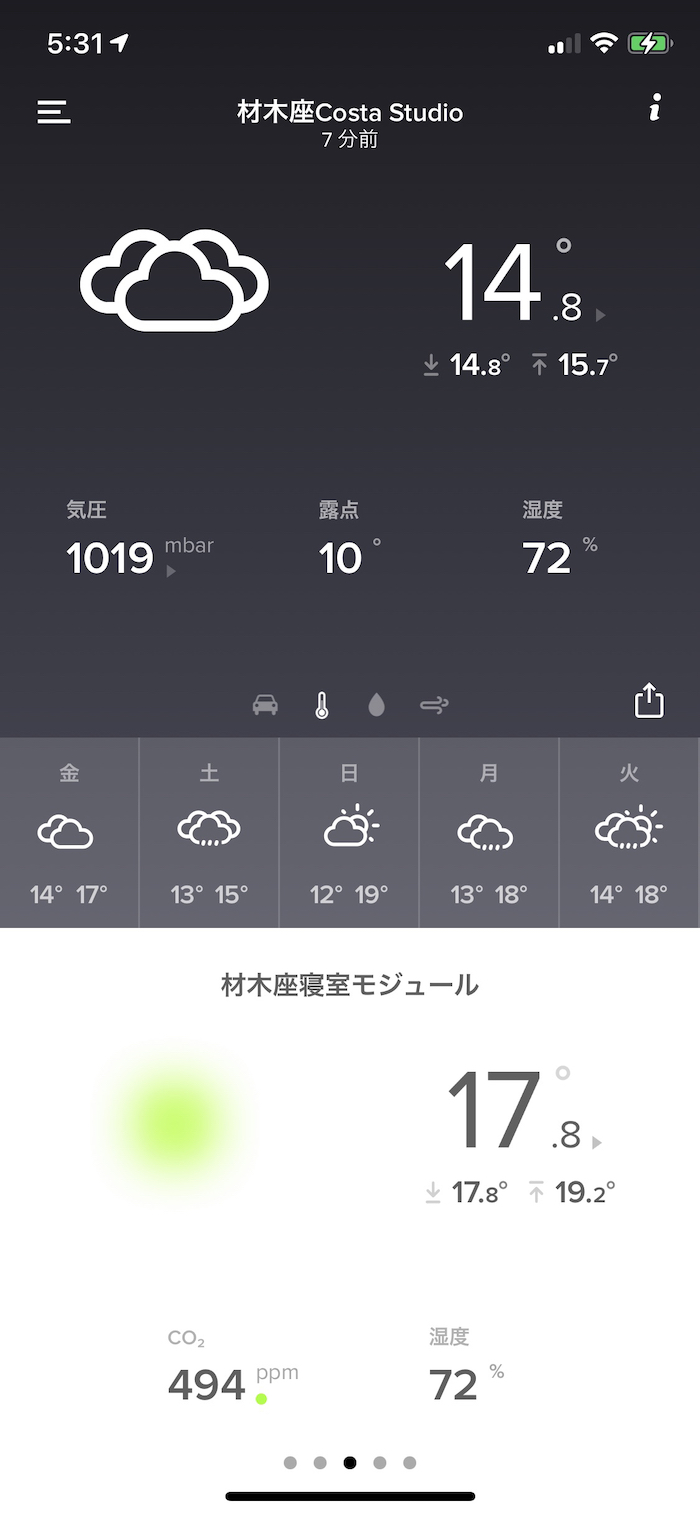Tap the first page indicator dot
This screenshot has width=700, height=1516.
click(290, 1462)
